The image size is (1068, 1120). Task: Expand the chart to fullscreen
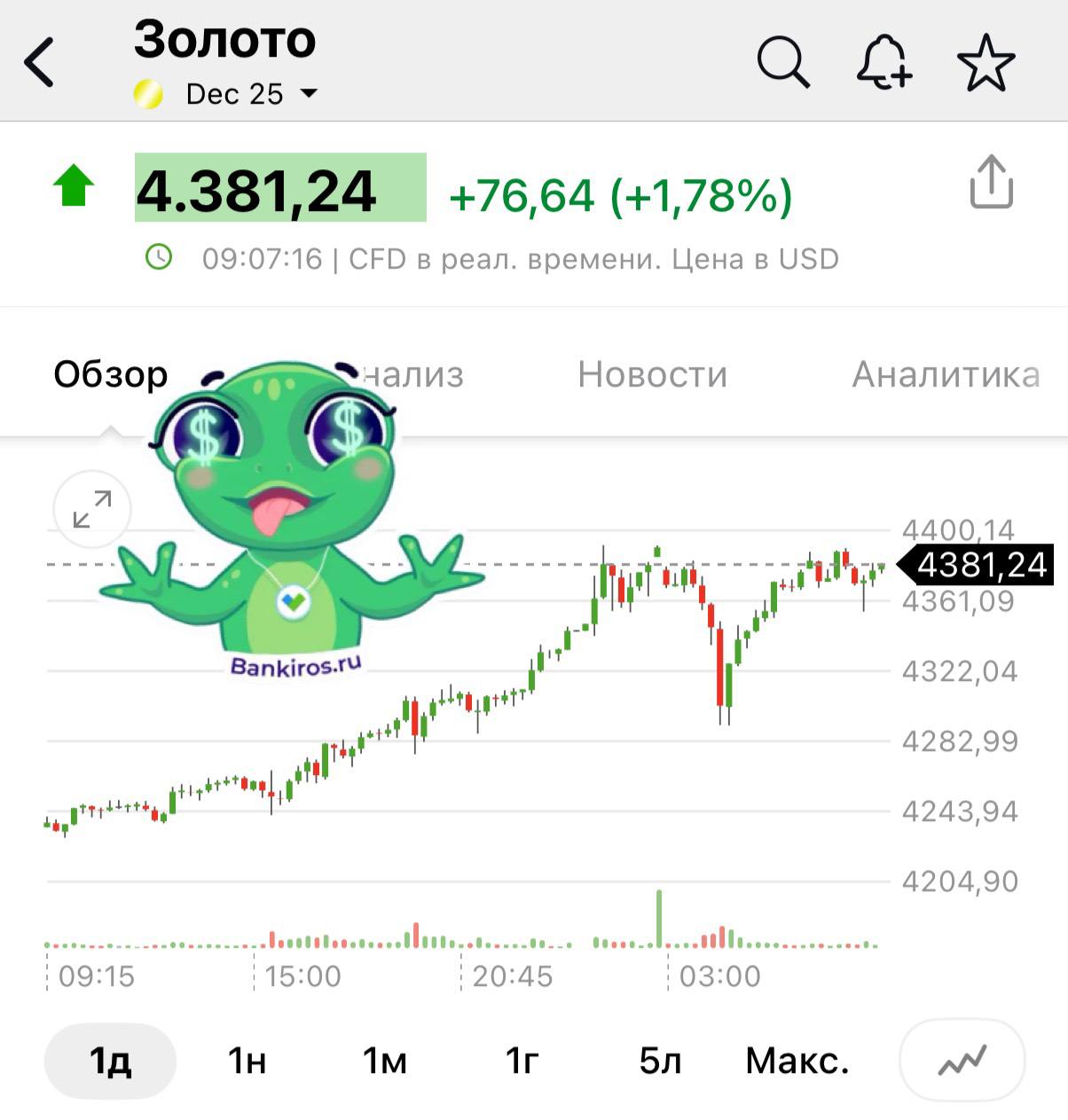(92, 509)
